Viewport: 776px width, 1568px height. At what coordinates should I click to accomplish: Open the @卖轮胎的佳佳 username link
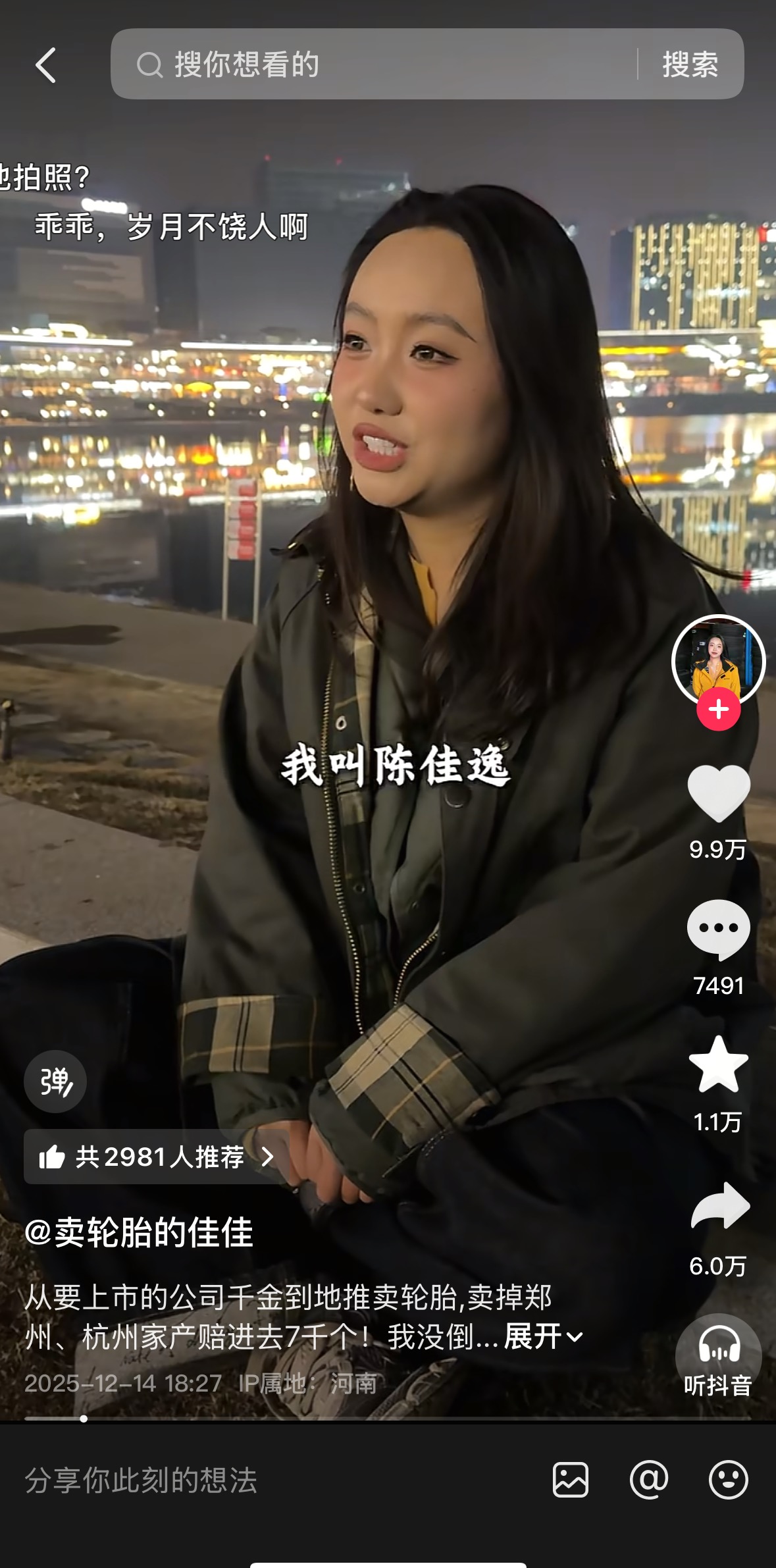pyautogui.click(x=139, y=1232)
